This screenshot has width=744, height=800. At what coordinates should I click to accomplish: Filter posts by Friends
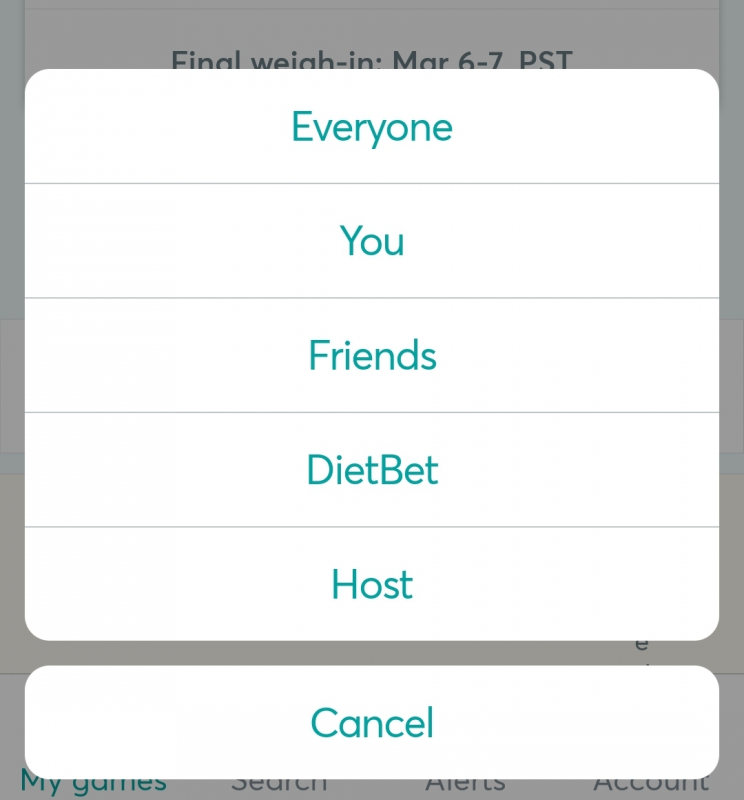point(372,355)
